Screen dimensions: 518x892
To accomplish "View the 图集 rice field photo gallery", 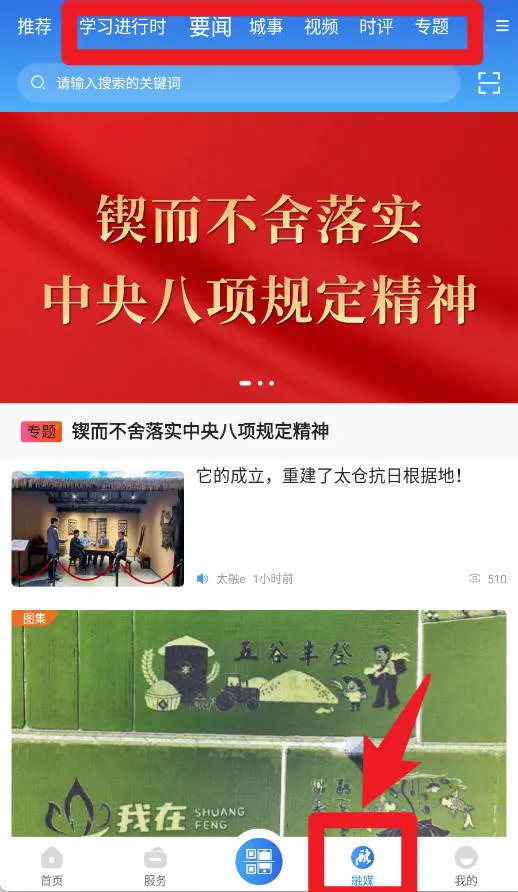I will [x=259, y=722].
